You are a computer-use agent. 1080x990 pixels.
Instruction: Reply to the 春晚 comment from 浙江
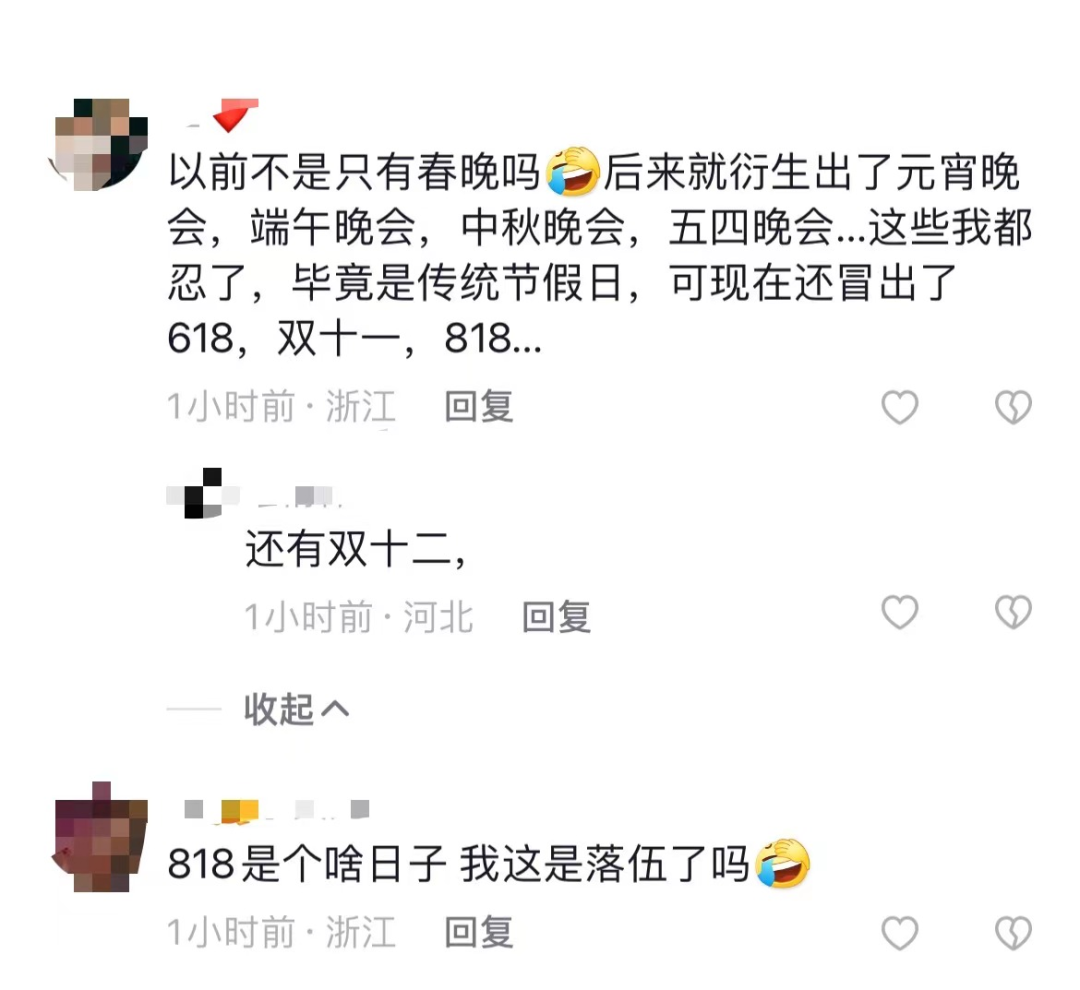click(x=478, y=407)
